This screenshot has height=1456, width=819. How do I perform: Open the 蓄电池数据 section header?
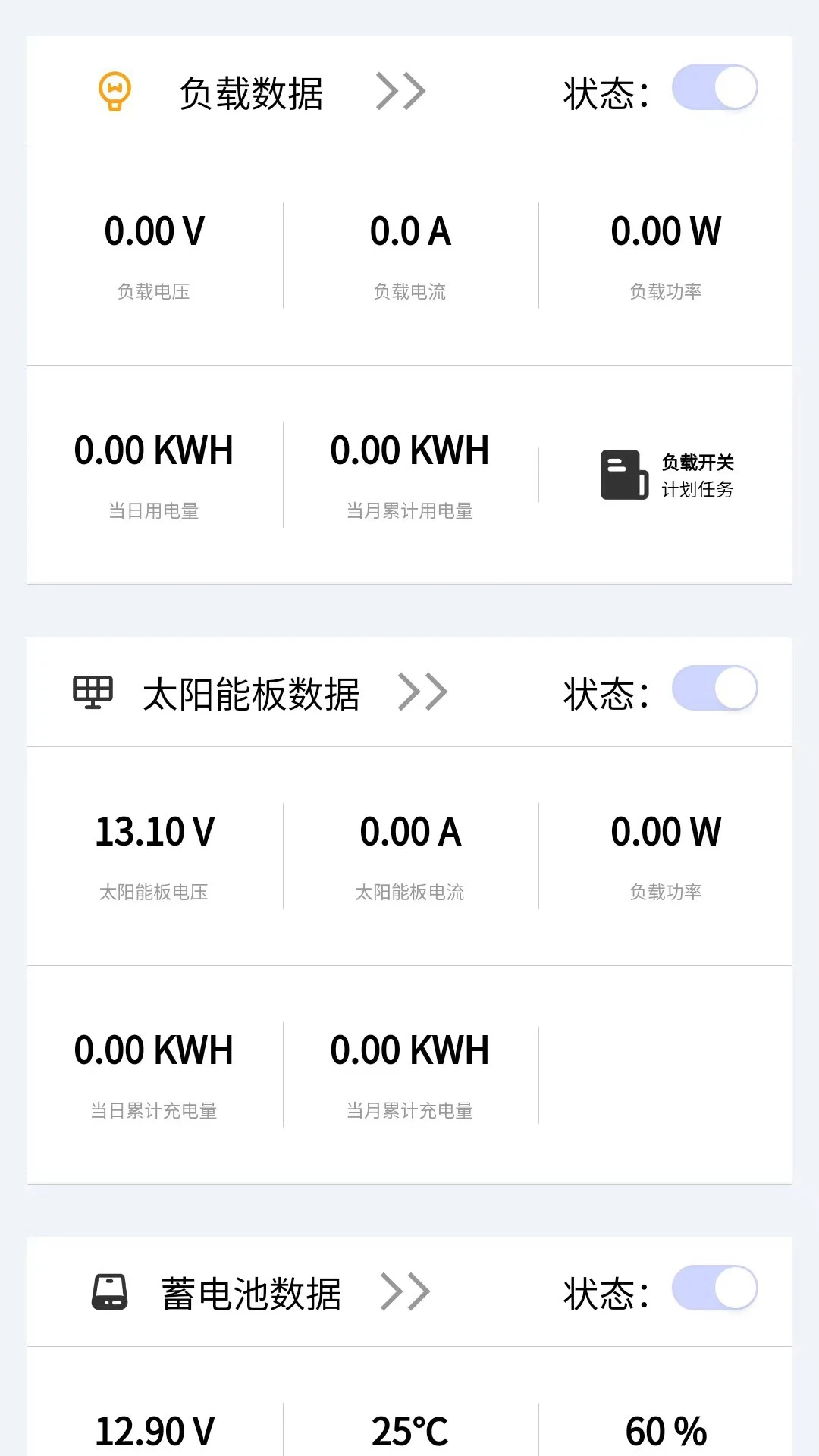coord(253,1291)
